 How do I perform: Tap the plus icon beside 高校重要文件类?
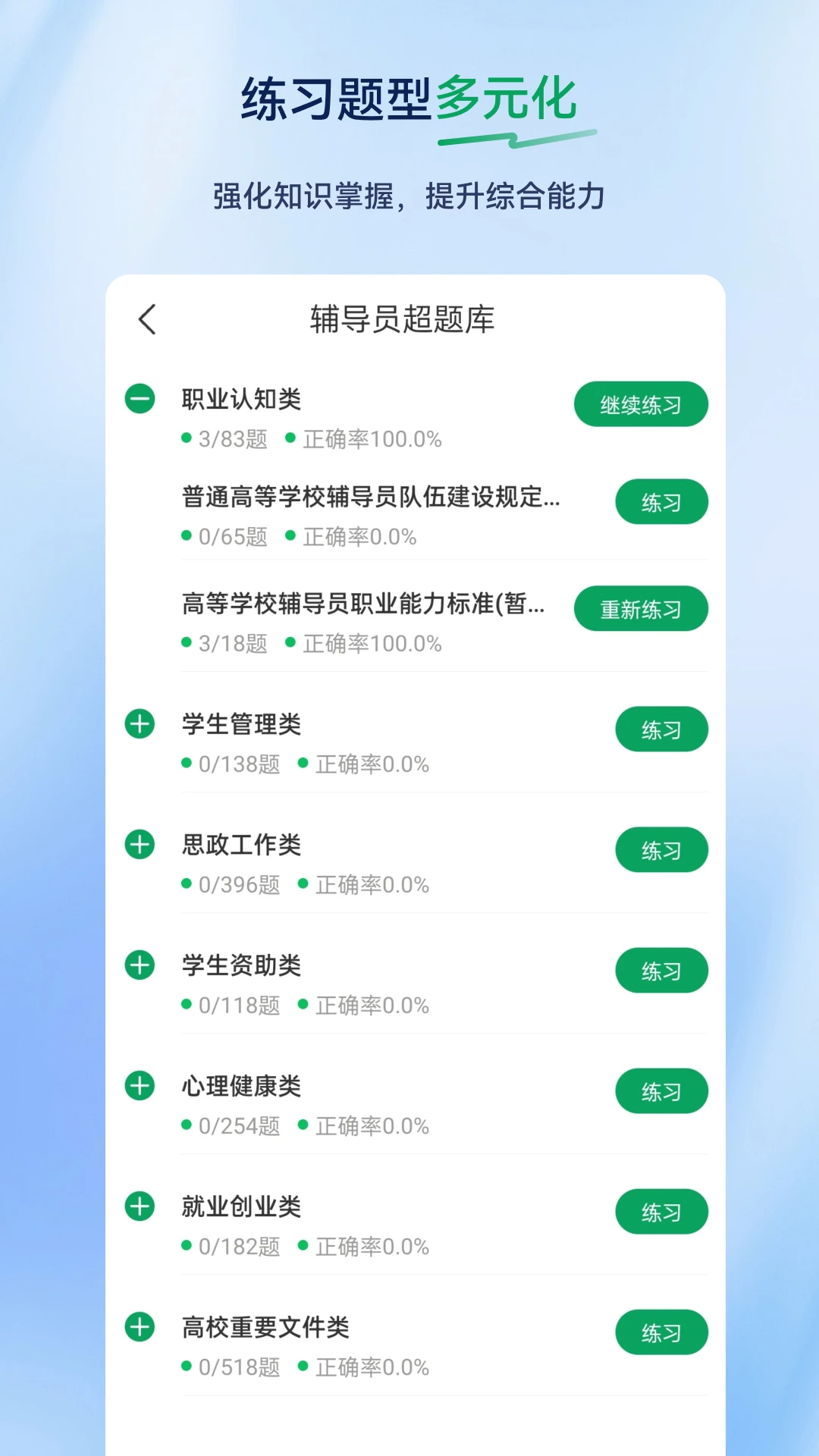(139, 1327)
